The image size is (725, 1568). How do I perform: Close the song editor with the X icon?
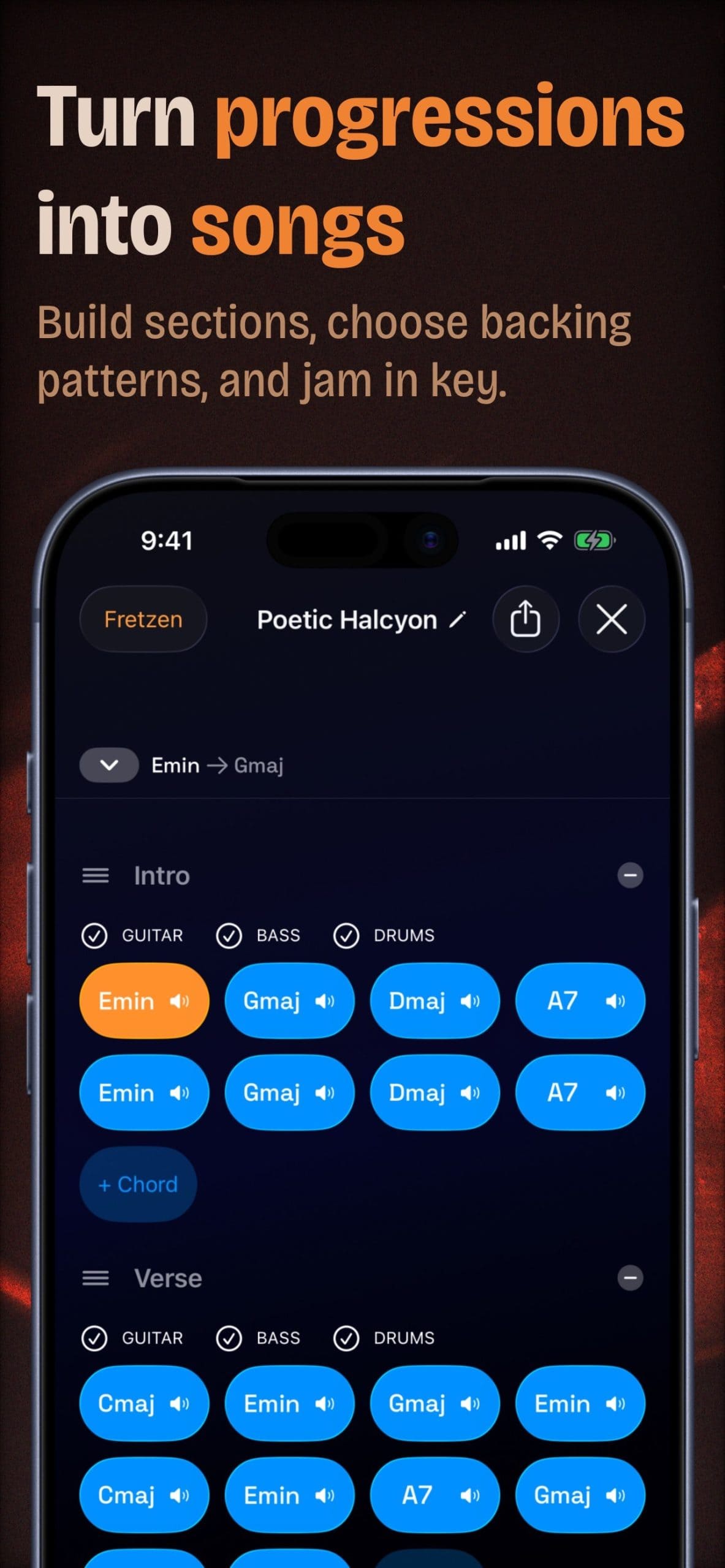point(610,619)
